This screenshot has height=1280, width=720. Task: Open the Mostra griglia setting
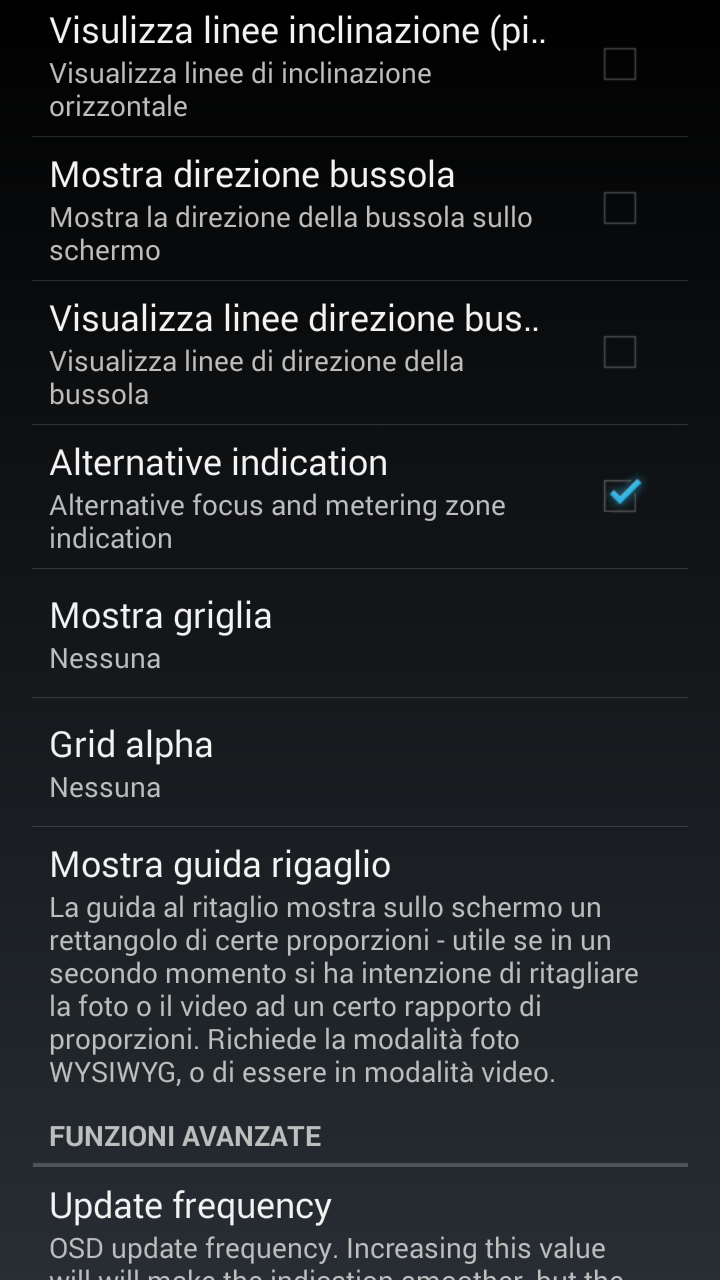click(x=360, y=633)
